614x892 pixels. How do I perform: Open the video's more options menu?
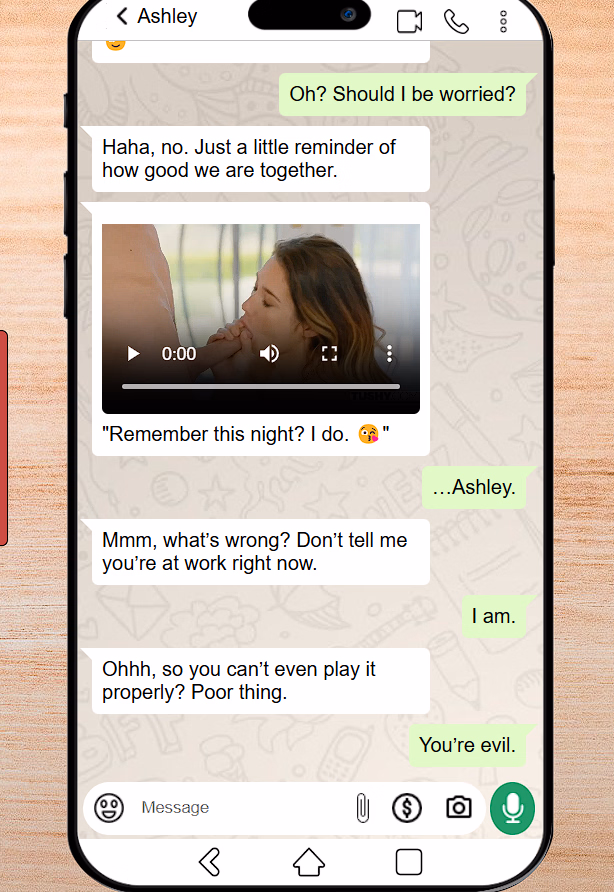[389, 354]
